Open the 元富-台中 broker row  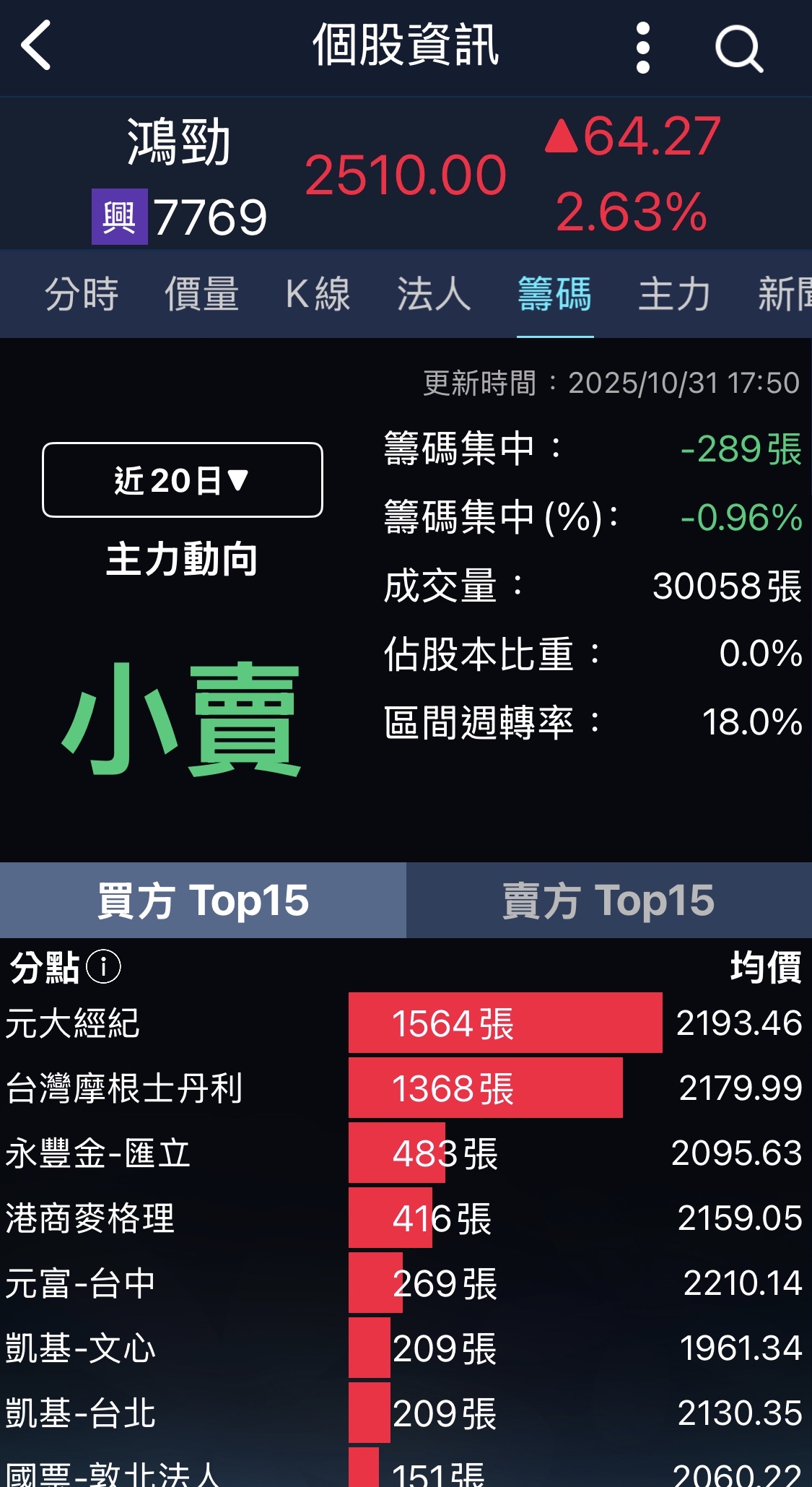point(406,1283)
